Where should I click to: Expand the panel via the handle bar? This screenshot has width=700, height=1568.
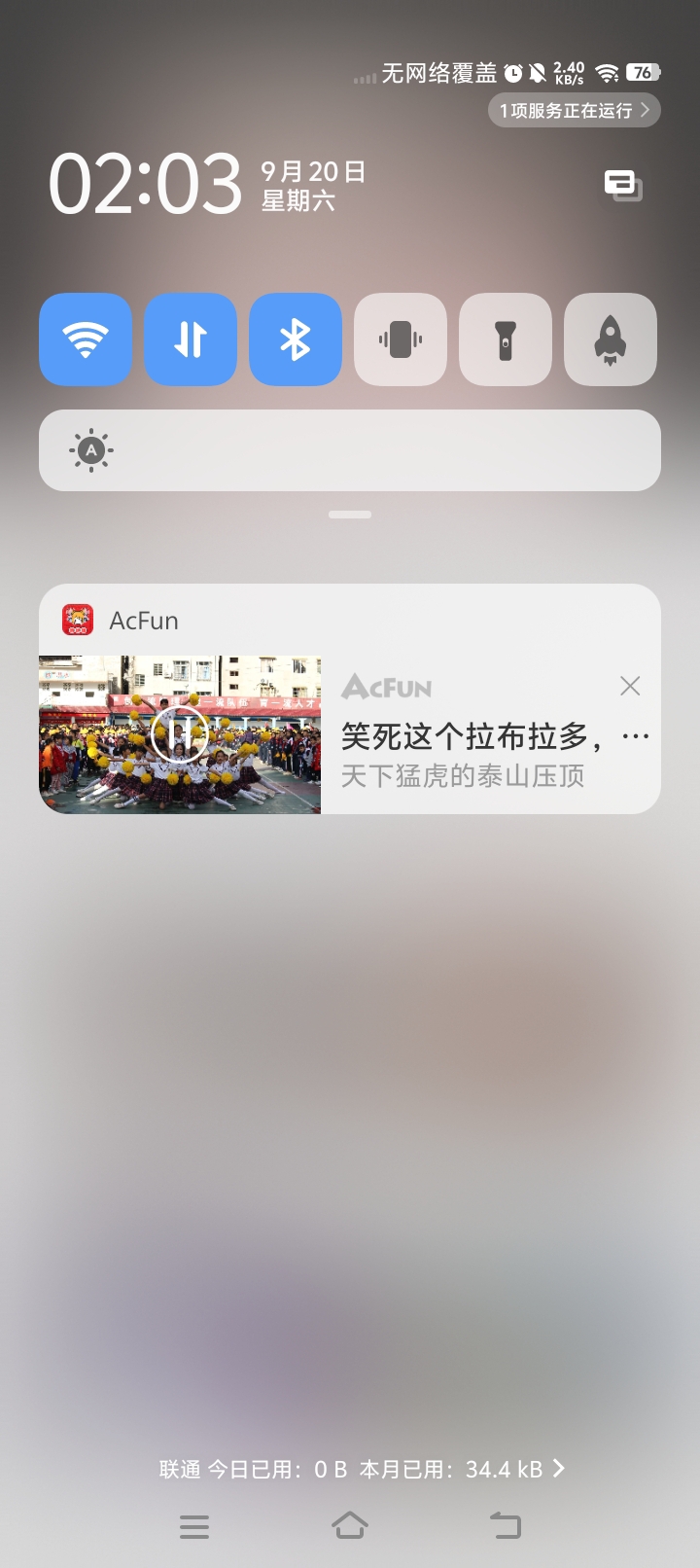tap(350, 515)
